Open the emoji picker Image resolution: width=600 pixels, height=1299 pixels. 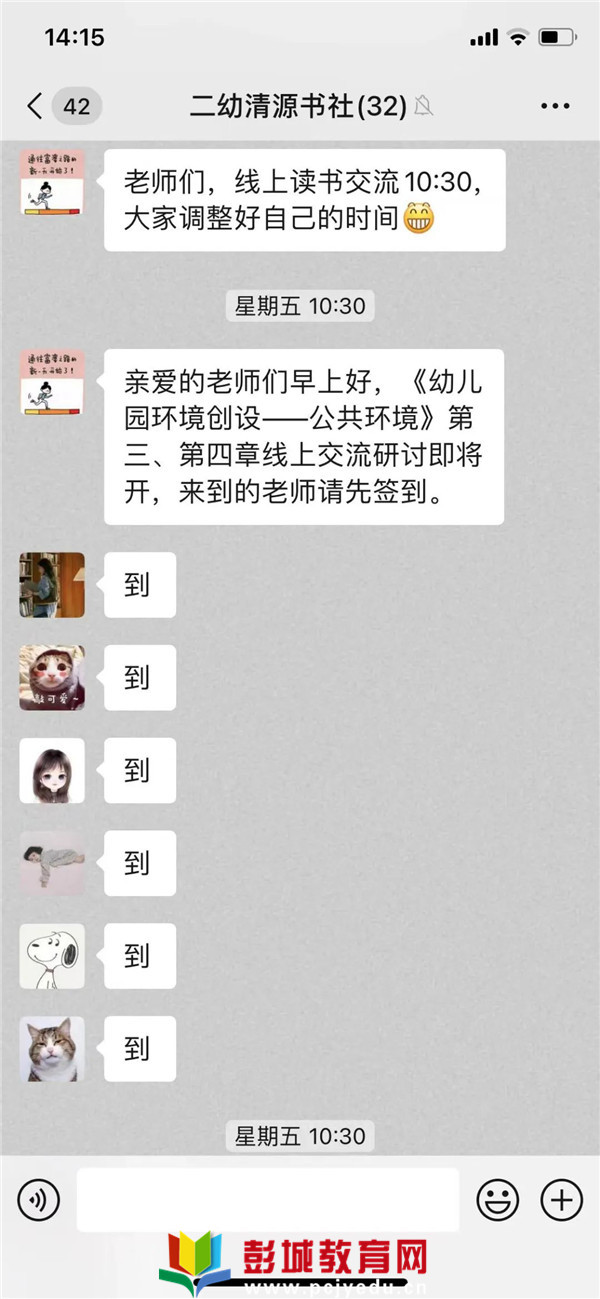497,1199
